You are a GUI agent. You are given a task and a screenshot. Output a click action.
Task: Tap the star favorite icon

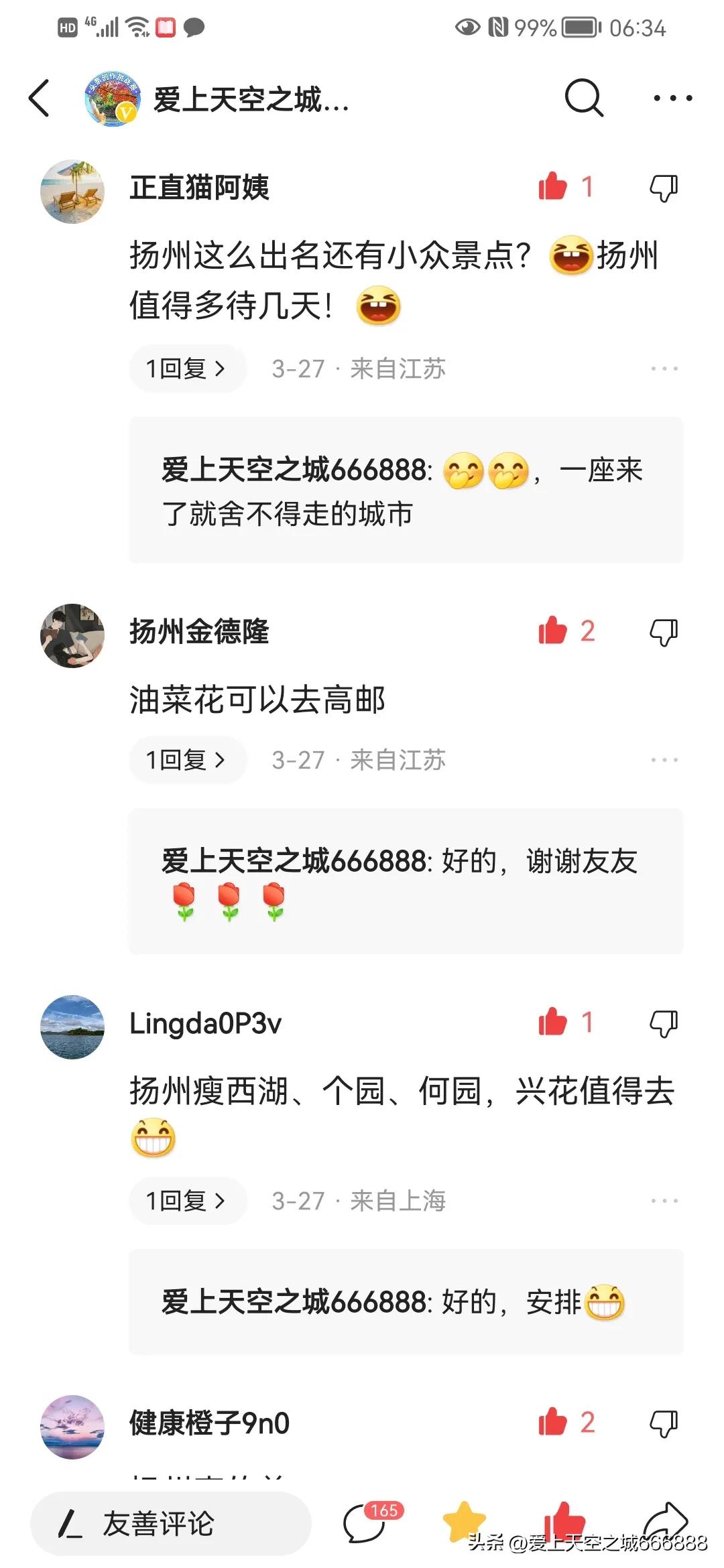click(x=464, y=1521)
